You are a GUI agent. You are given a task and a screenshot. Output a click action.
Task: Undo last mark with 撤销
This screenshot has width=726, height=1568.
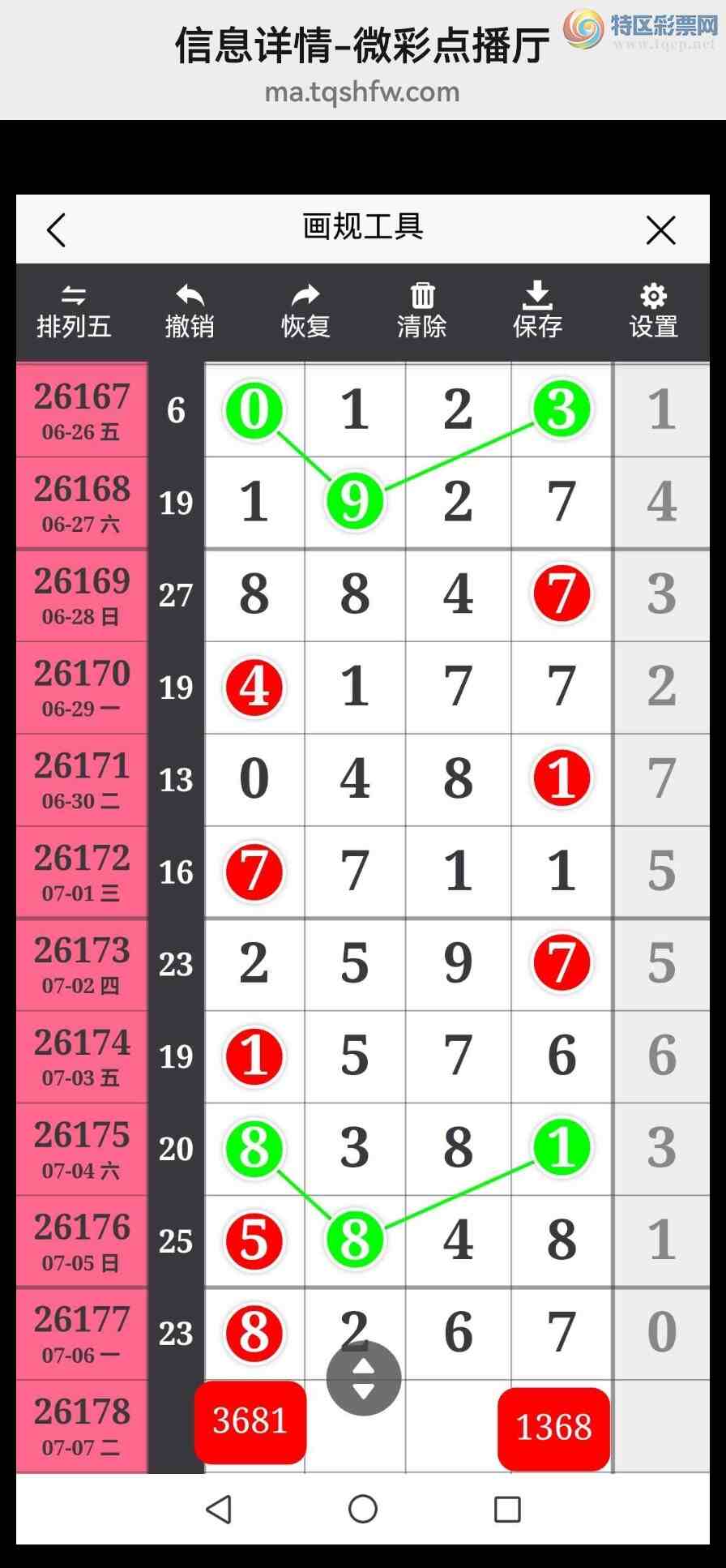point(190,313)
